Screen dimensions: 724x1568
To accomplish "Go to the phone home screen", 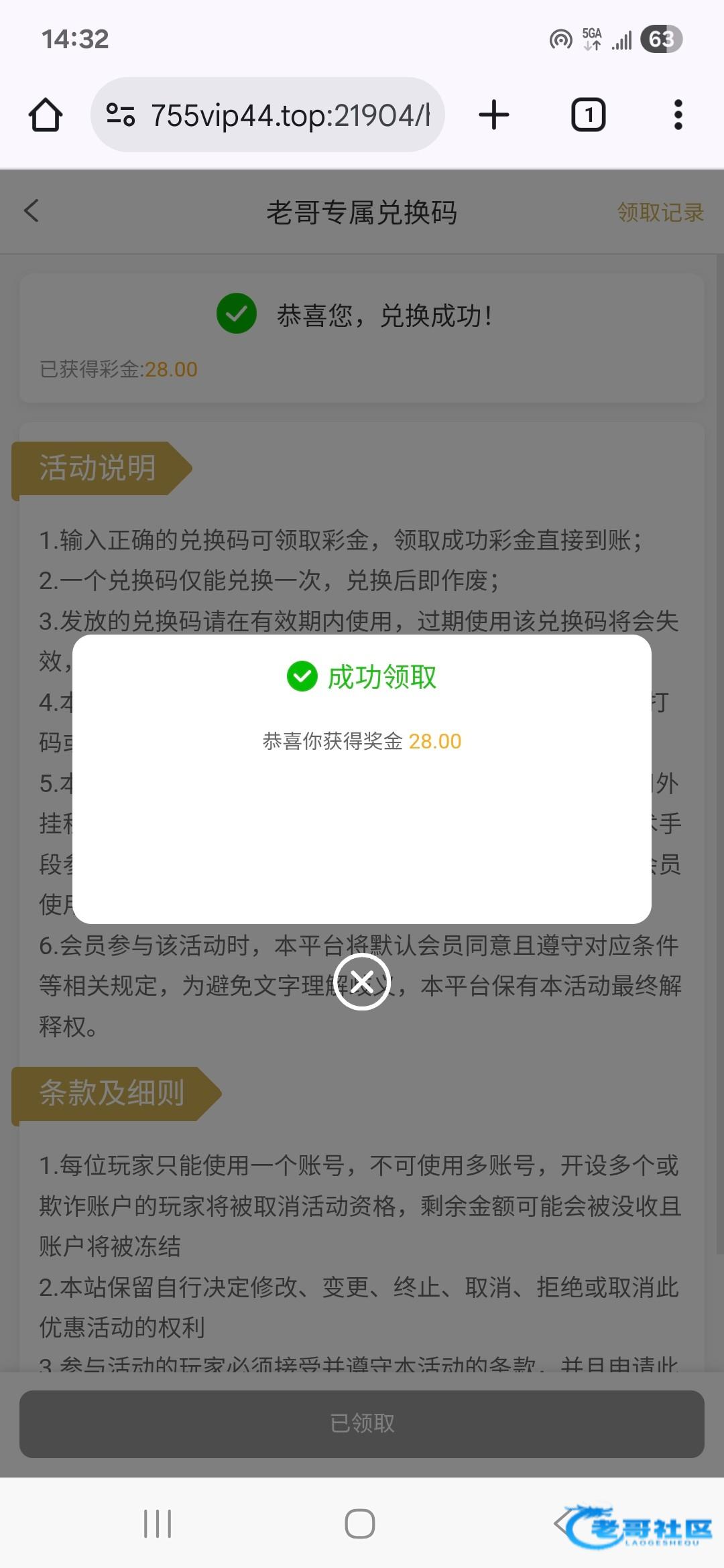I will click(x=360, y=1524).
